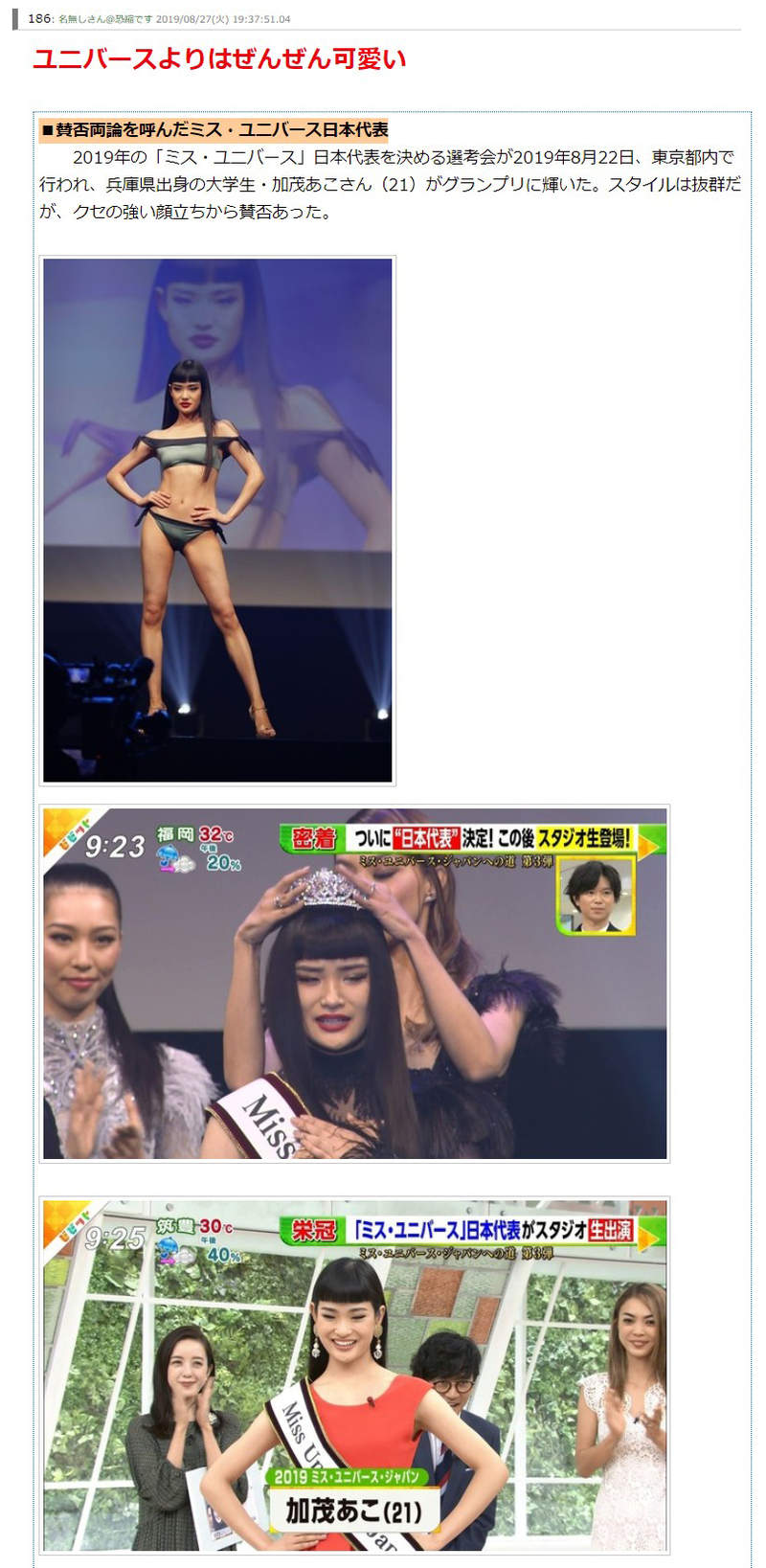The image size is (766, 1568).
Task: Enlarge the 9:23 crowning TV screenshot
Action: pos(354,983)
